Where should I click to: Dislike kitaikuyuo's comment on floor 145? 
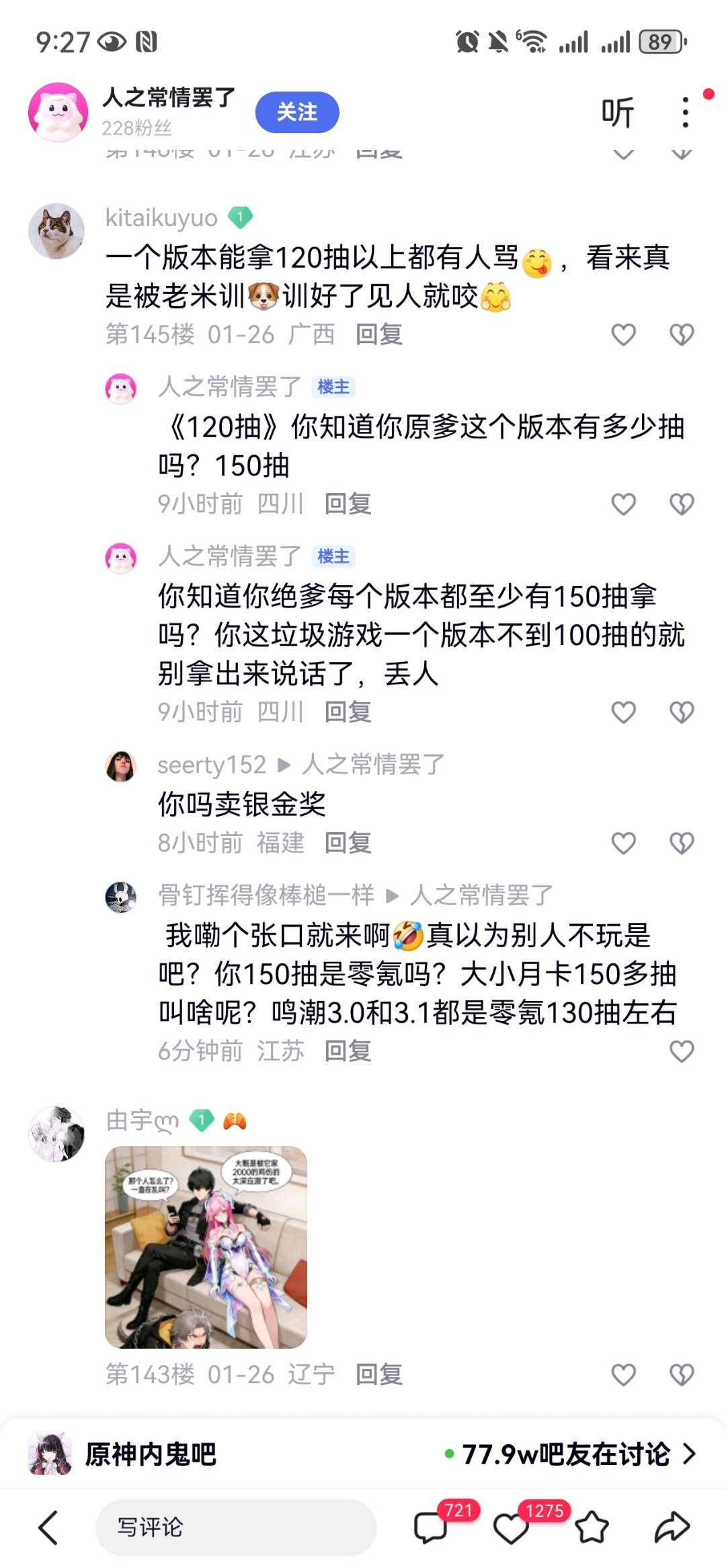(682, 334)
